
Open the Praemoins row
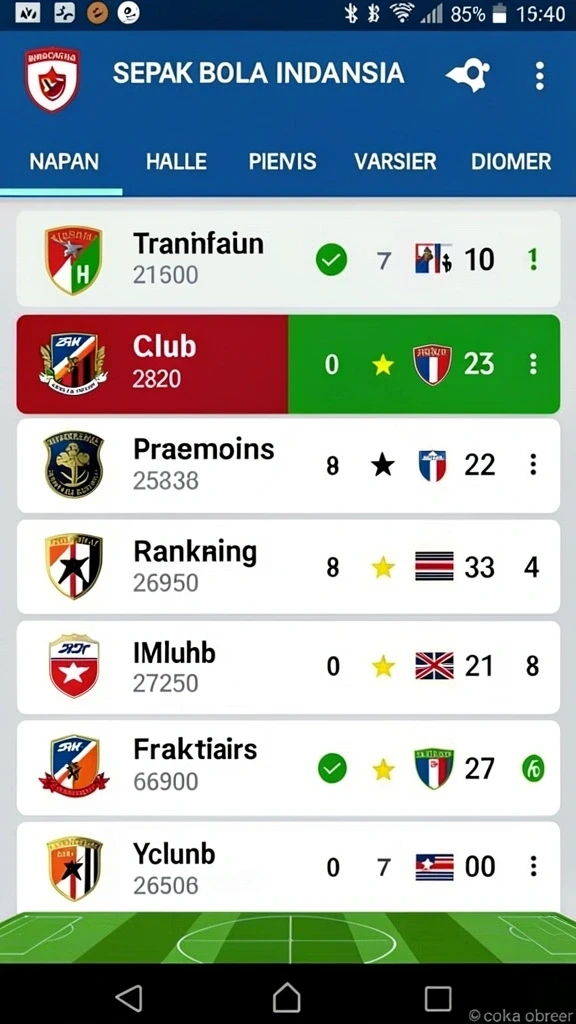pyautogui.click(x=288, y=465)
